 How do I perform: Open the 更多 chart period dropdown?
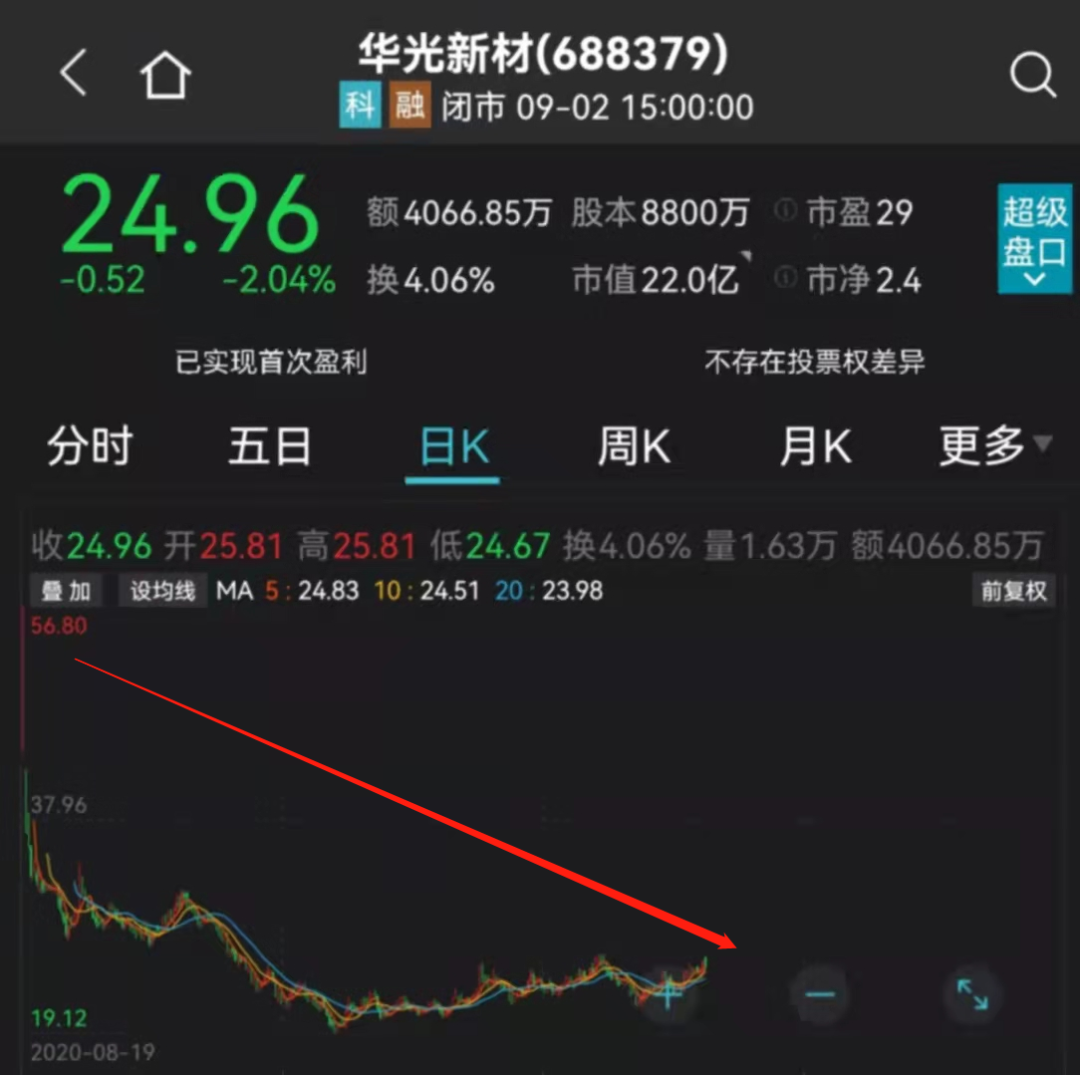pos(994,446)
